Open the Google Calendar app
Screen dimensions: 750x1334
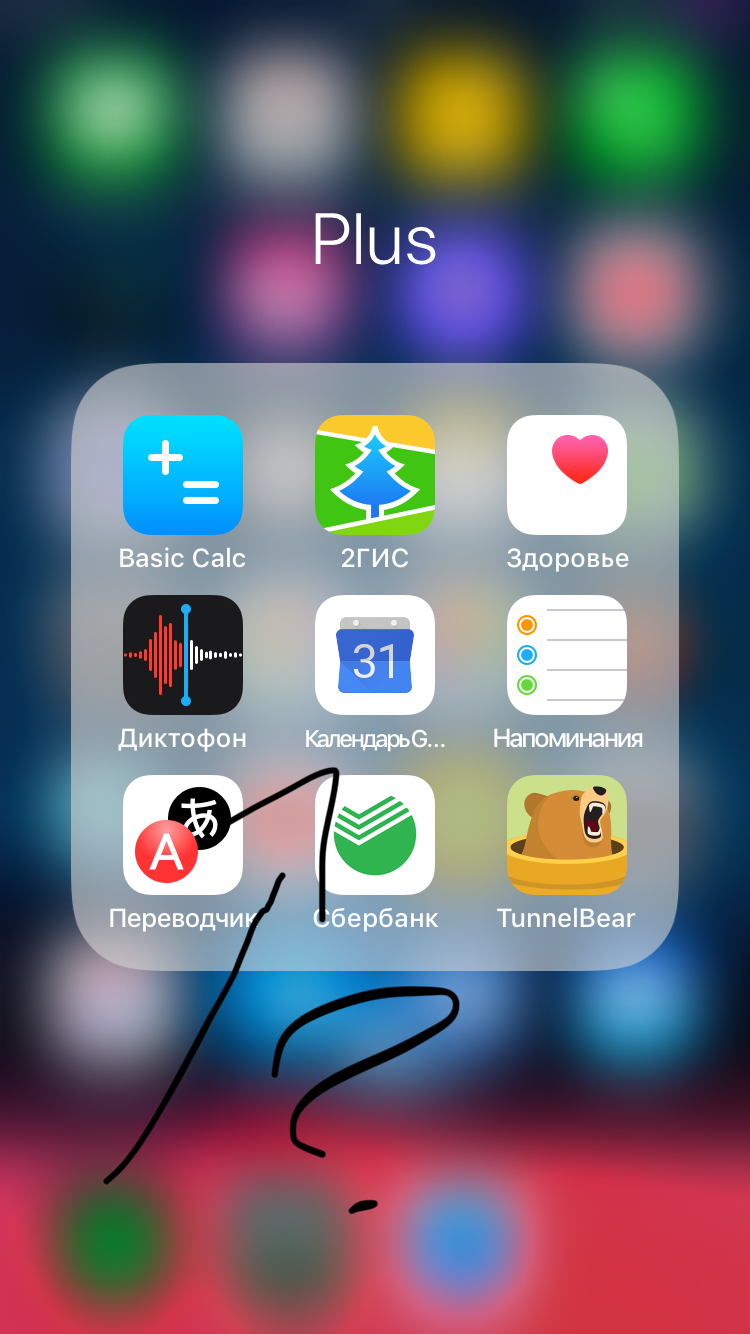click(x=375, y=655)
